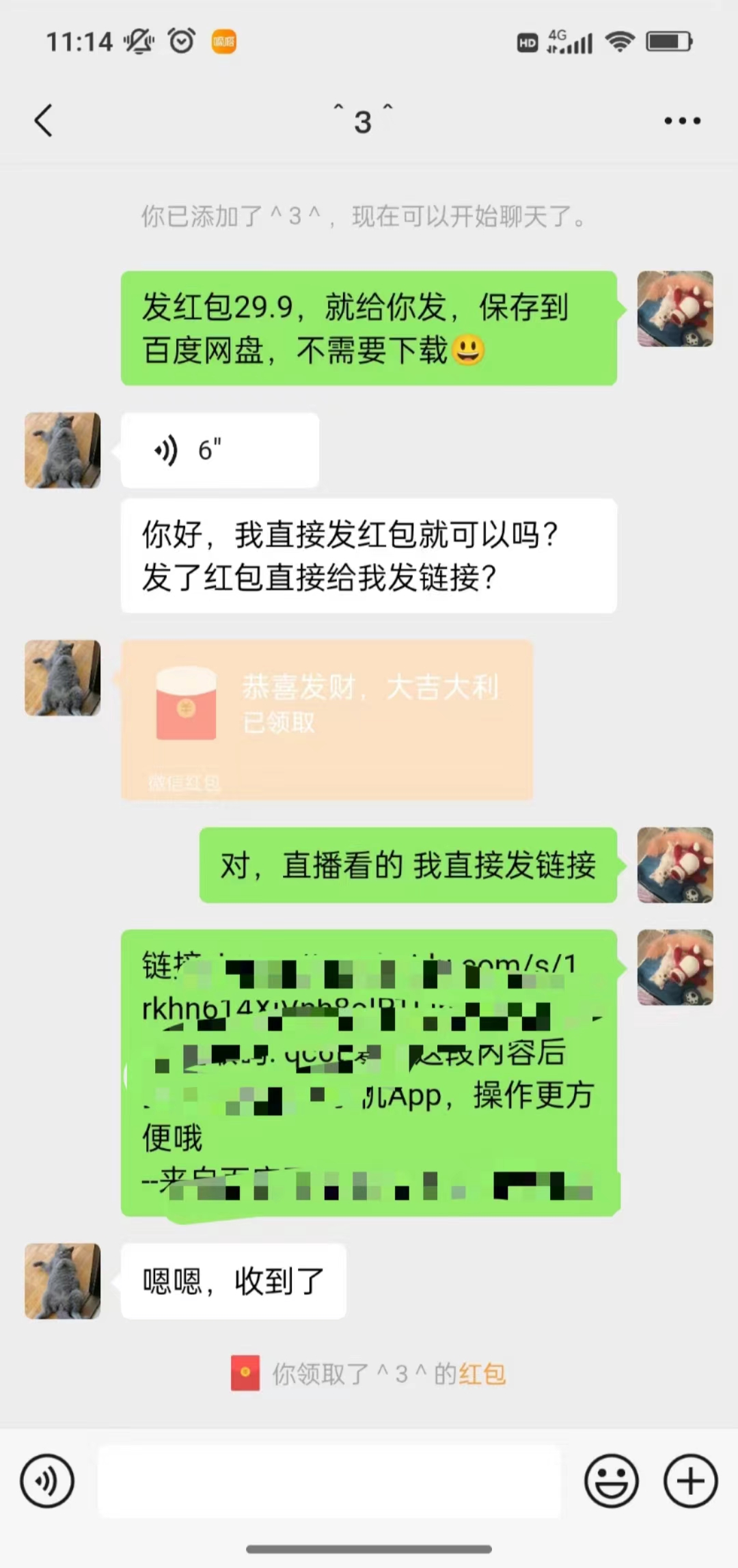This screenshot has height=1568, width=738.
Task: Open the three-dot chat options menu
Action: pos(681,120)
